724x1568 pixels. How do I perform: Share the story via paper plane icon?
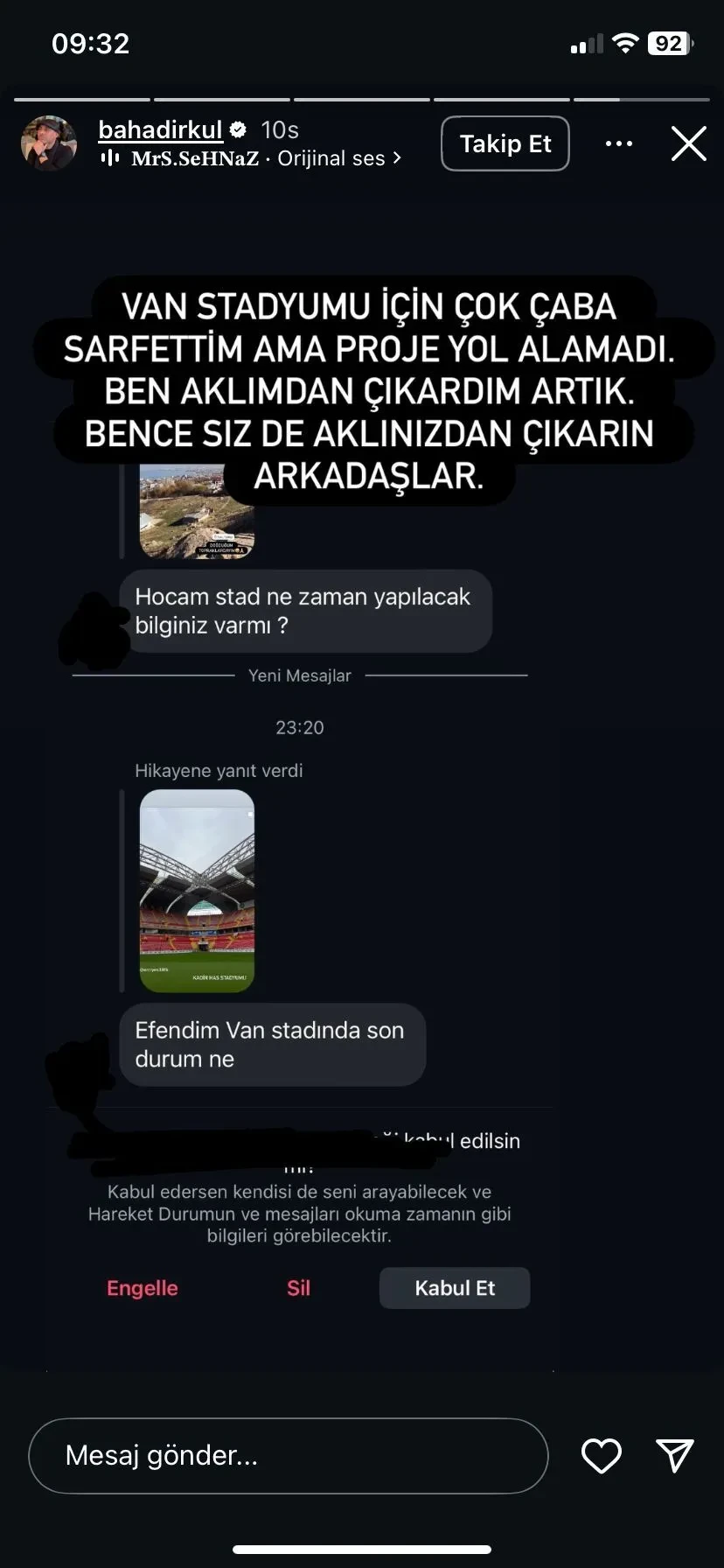click(674, 1455)
